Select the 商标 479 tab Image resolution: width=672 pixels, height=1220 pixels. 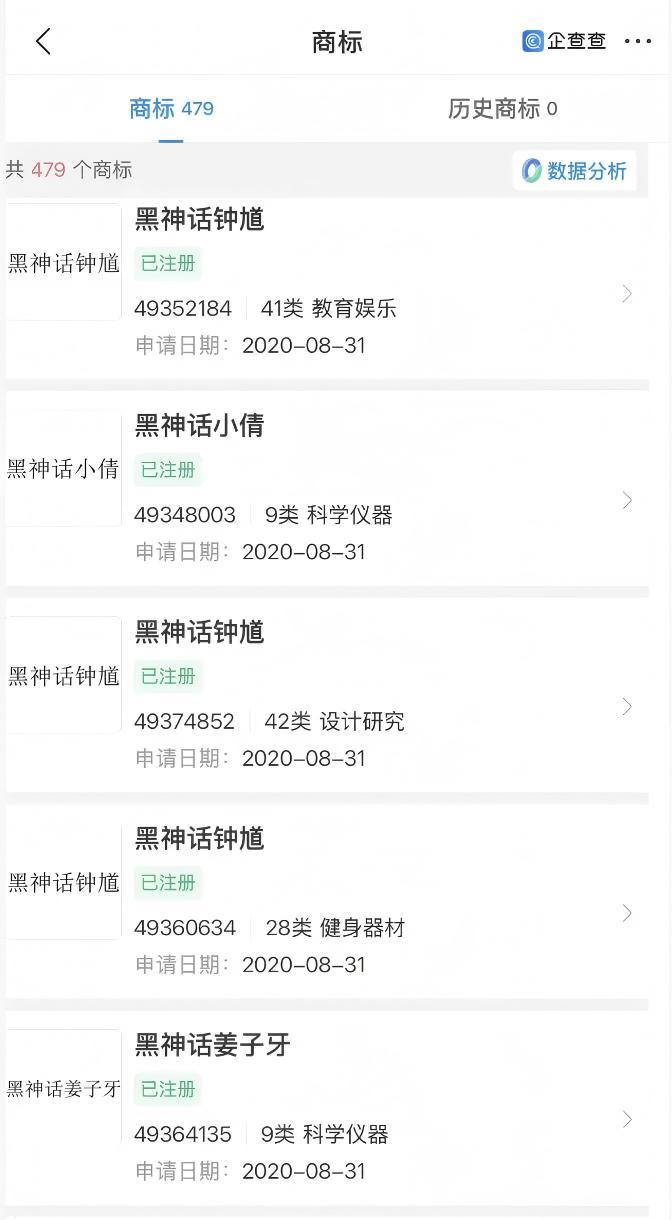(171, 109)
